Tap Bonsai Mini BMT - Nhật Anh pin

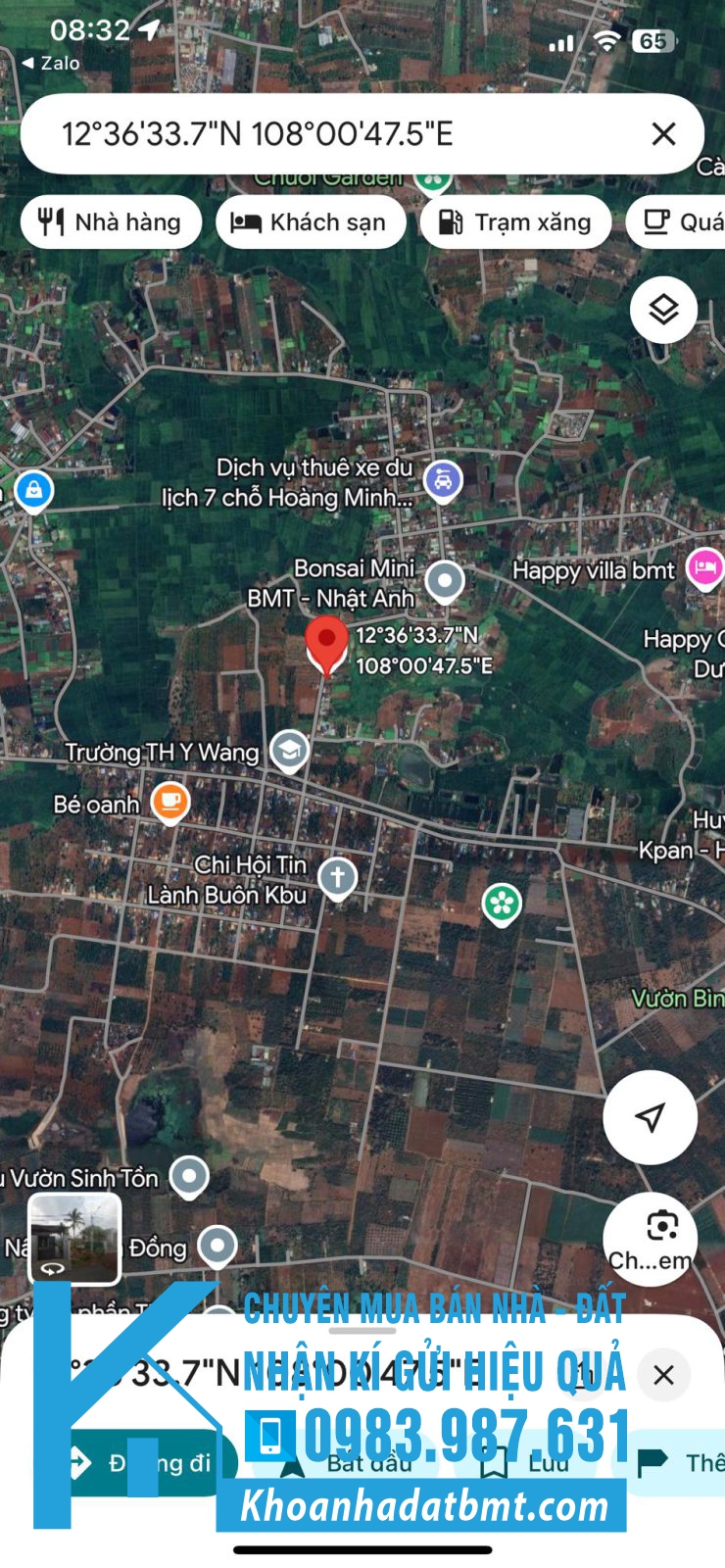point(445,580)
